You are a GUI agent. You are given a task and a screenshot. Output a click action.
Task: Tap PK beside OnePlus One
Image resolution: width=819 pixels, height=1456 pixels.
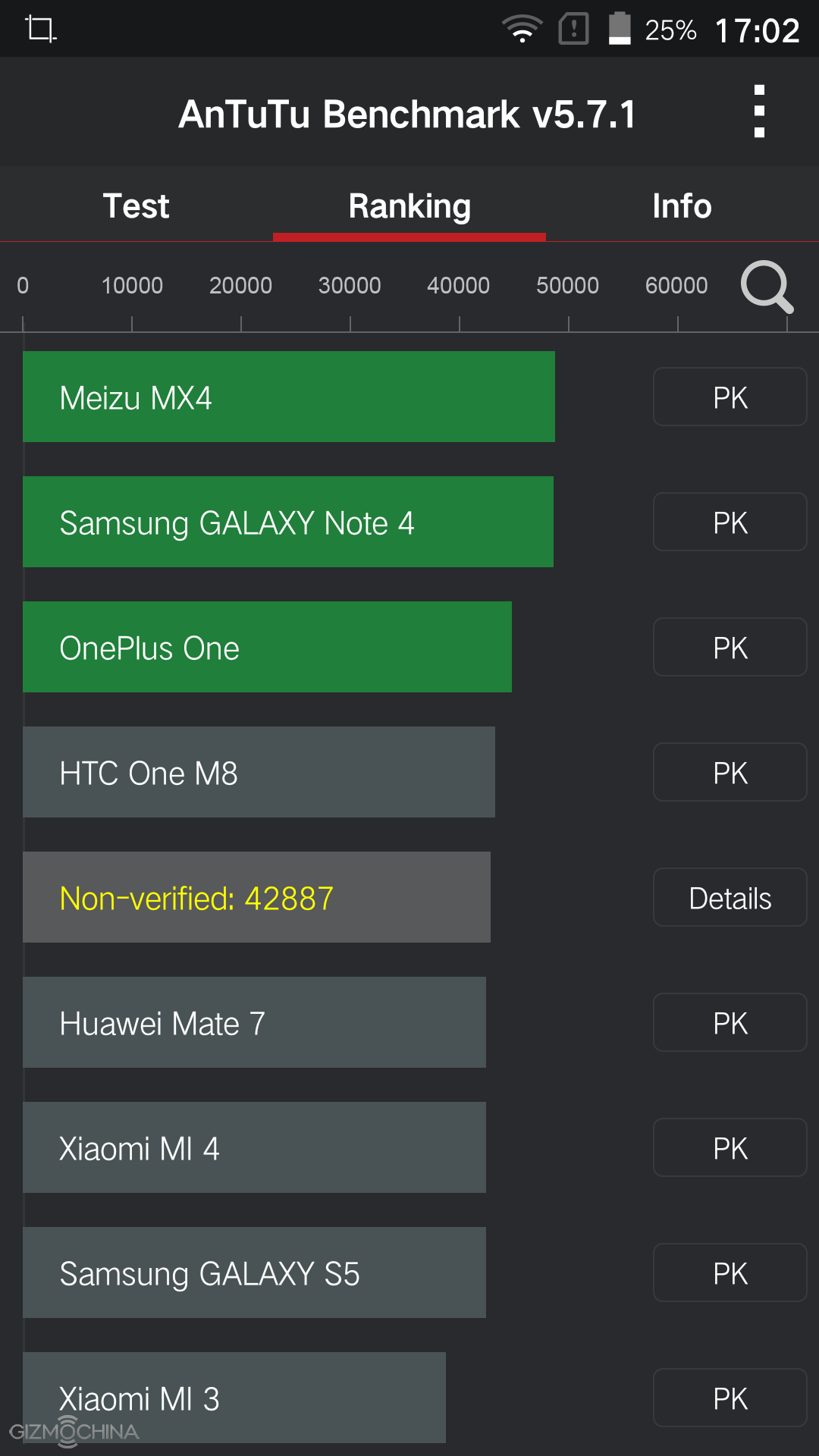pyautogui.click(x=730, y=648)
